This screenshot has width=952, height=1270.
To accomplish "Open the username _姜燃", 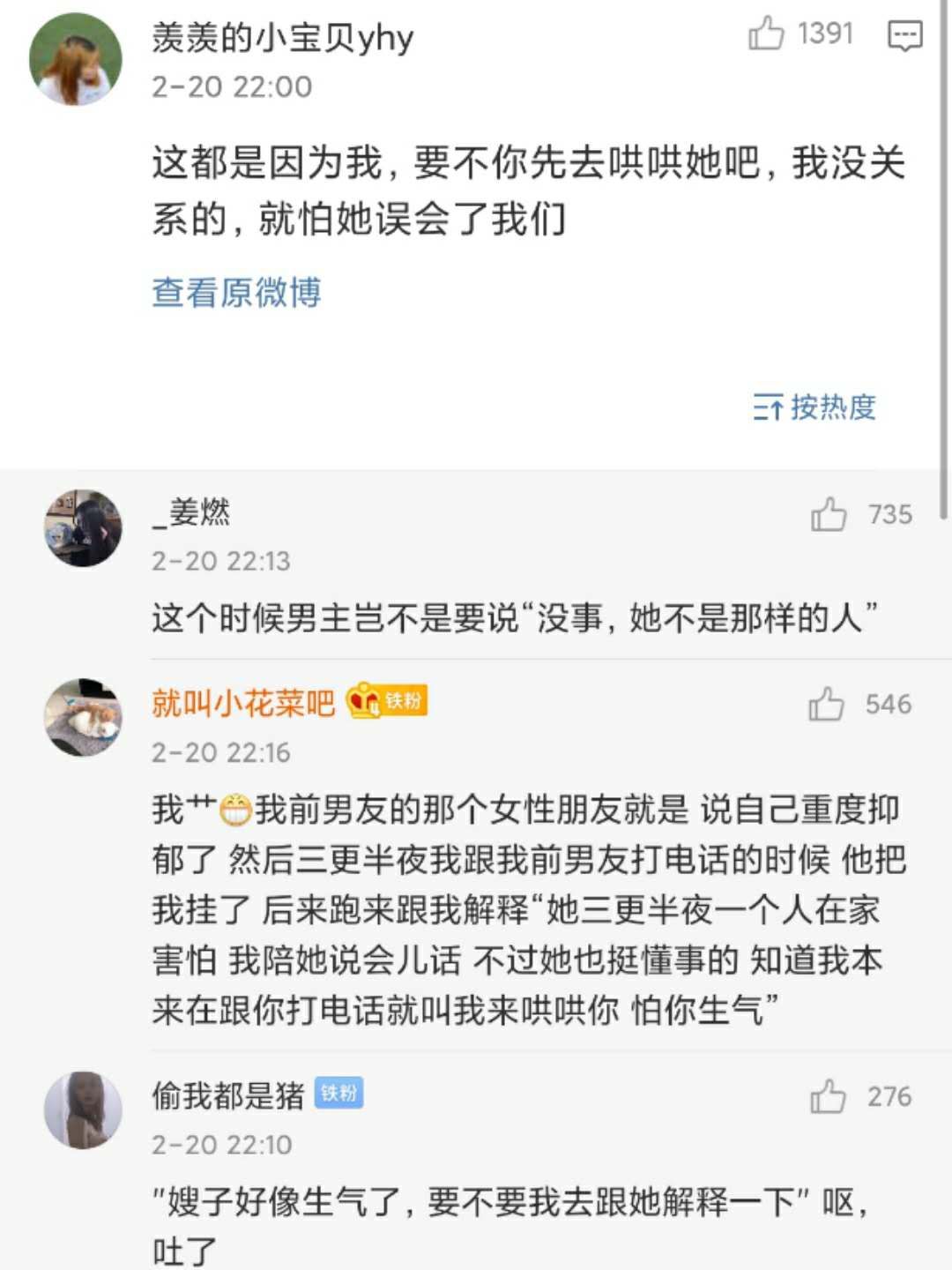I will coord(192,512).
